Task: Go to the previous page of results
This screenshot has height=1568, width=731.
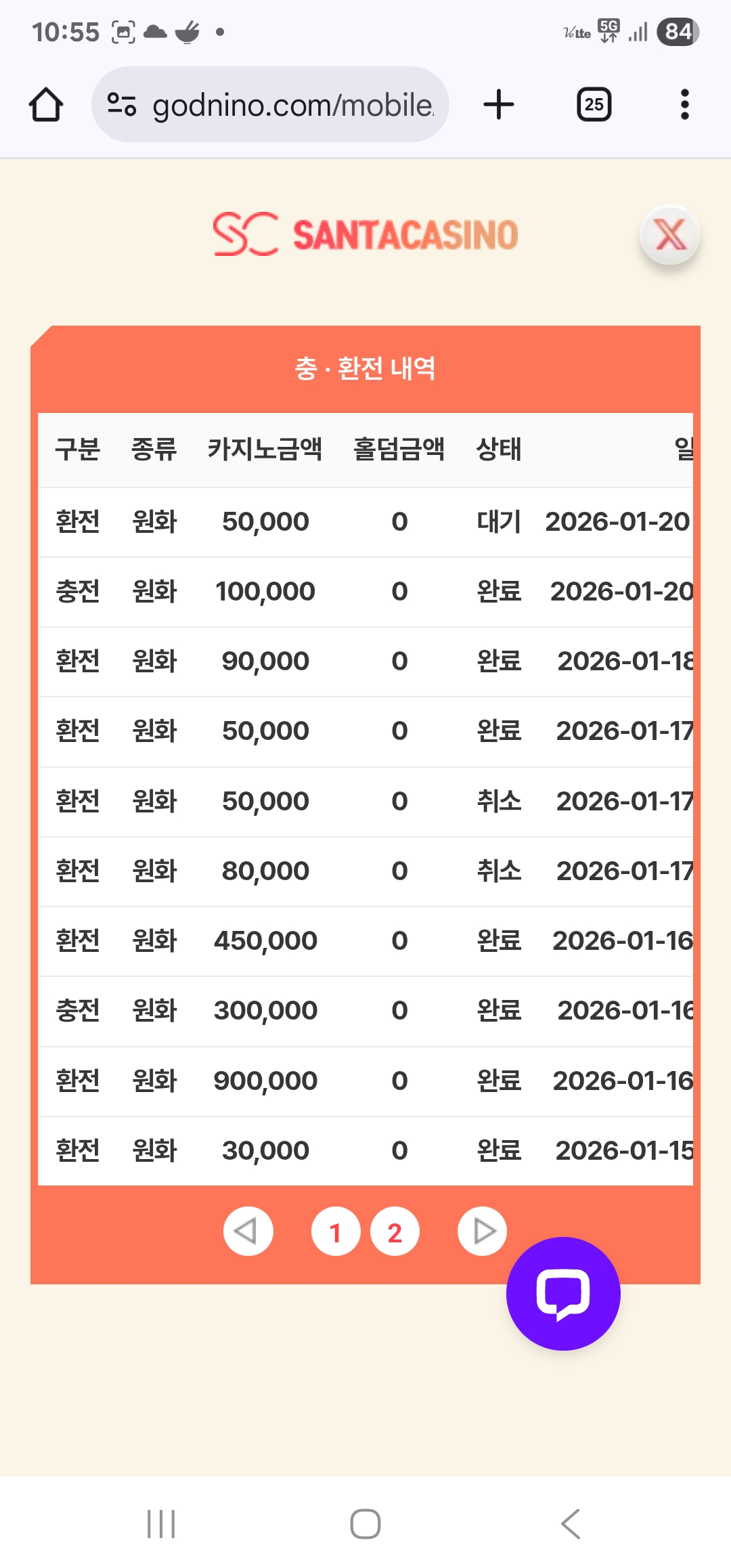Action: [248, 1231]
